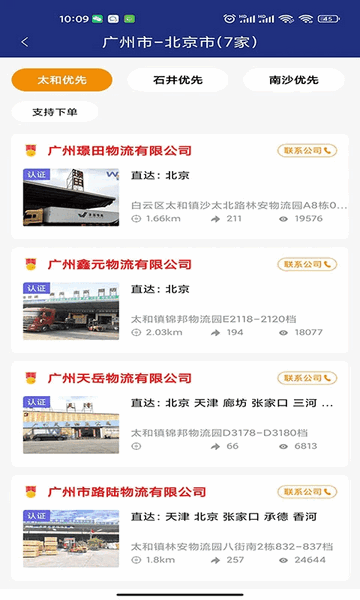This screenshot has width=360, height=600.
Task: Select the 太和优先 filter chip
Action: [62, 80]
